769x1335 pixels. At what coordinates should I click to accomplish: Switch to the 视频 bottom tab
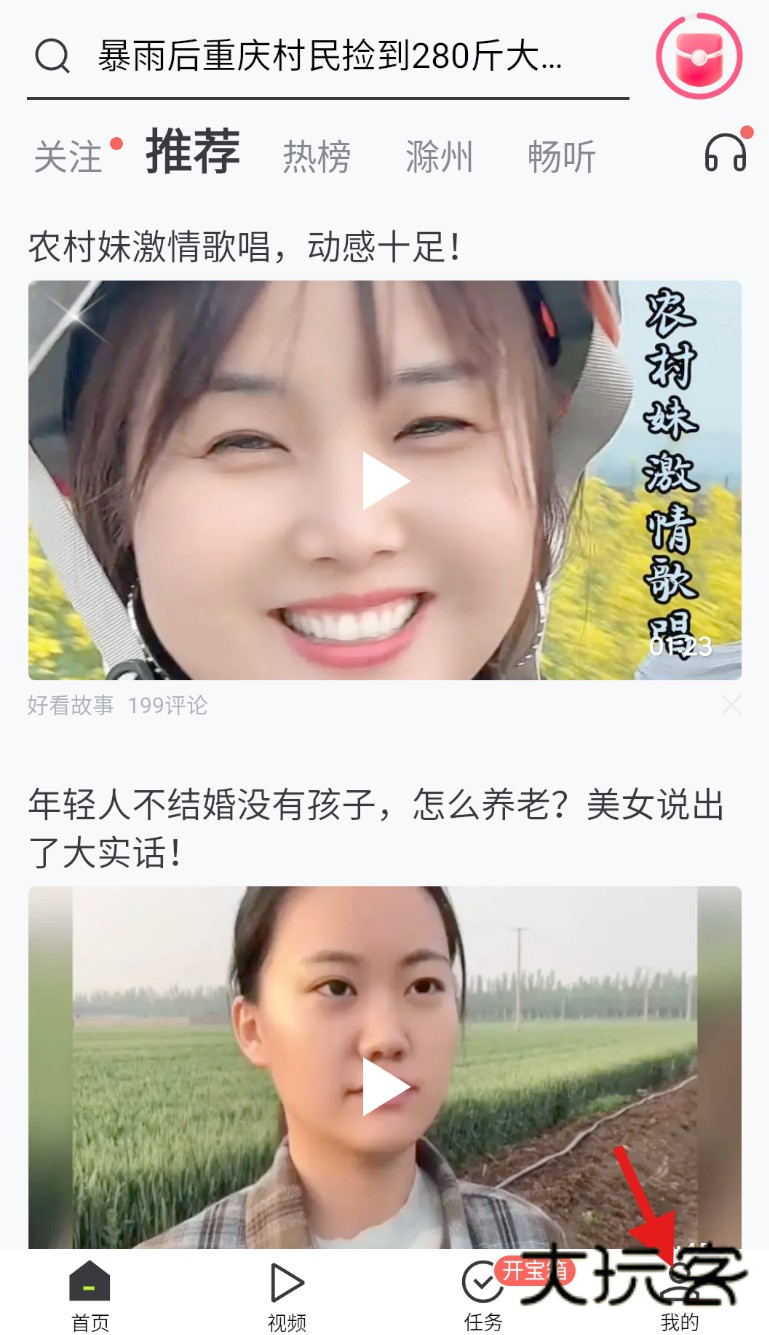point(287,1296)
